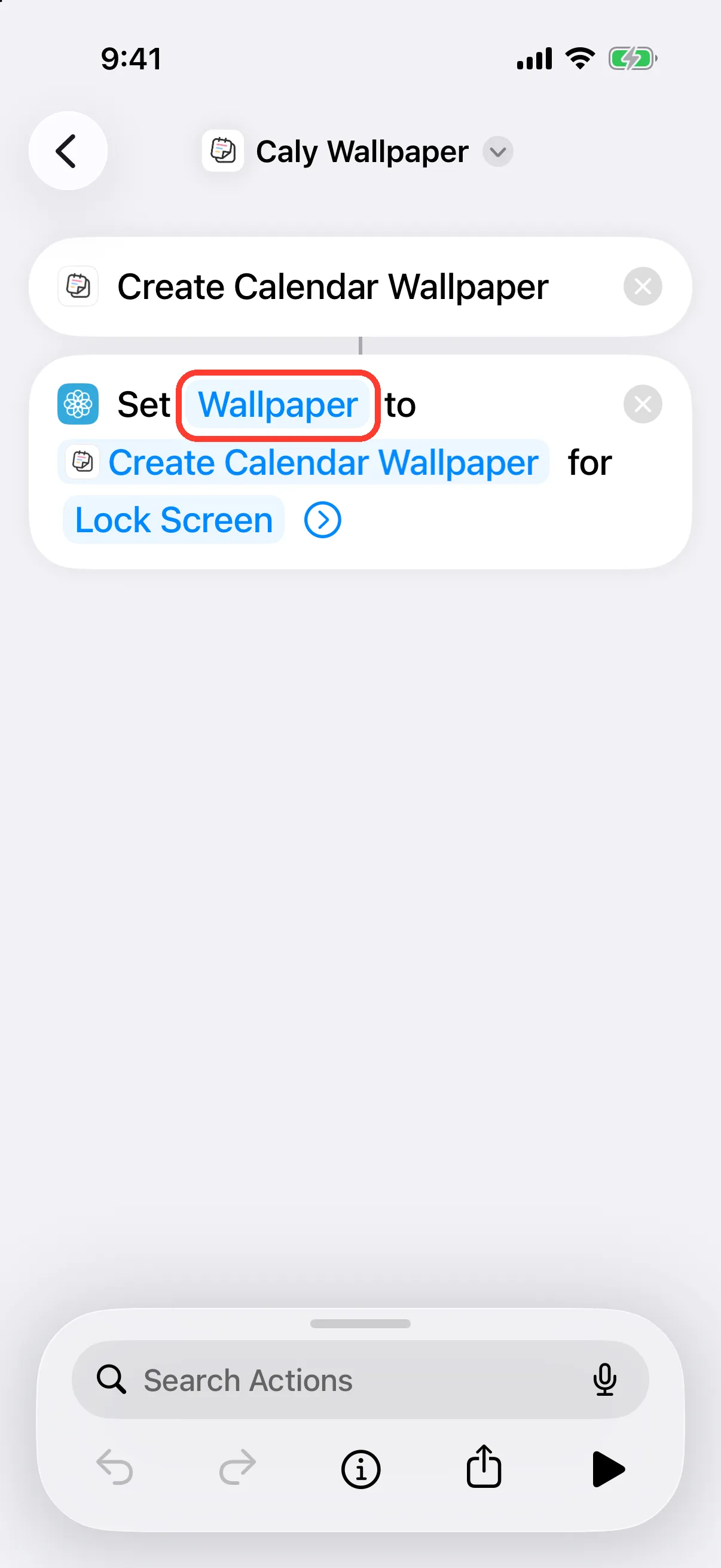This screenshot has height=1568, width=721.
Task: Remove the Create Calendar Wallpaper action
Action: [x=643, y=286]
